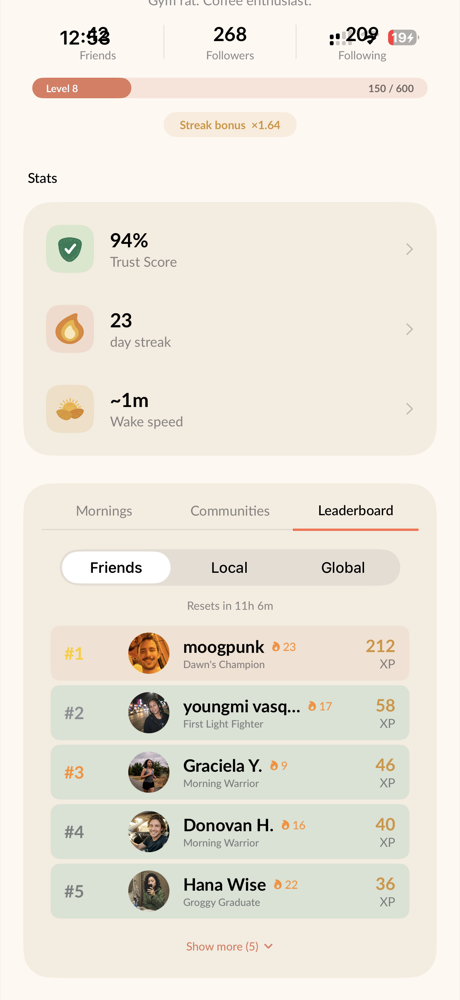
Task: Open the Wake speed stat
Action: pyautogui.click(x=230, y=409)
